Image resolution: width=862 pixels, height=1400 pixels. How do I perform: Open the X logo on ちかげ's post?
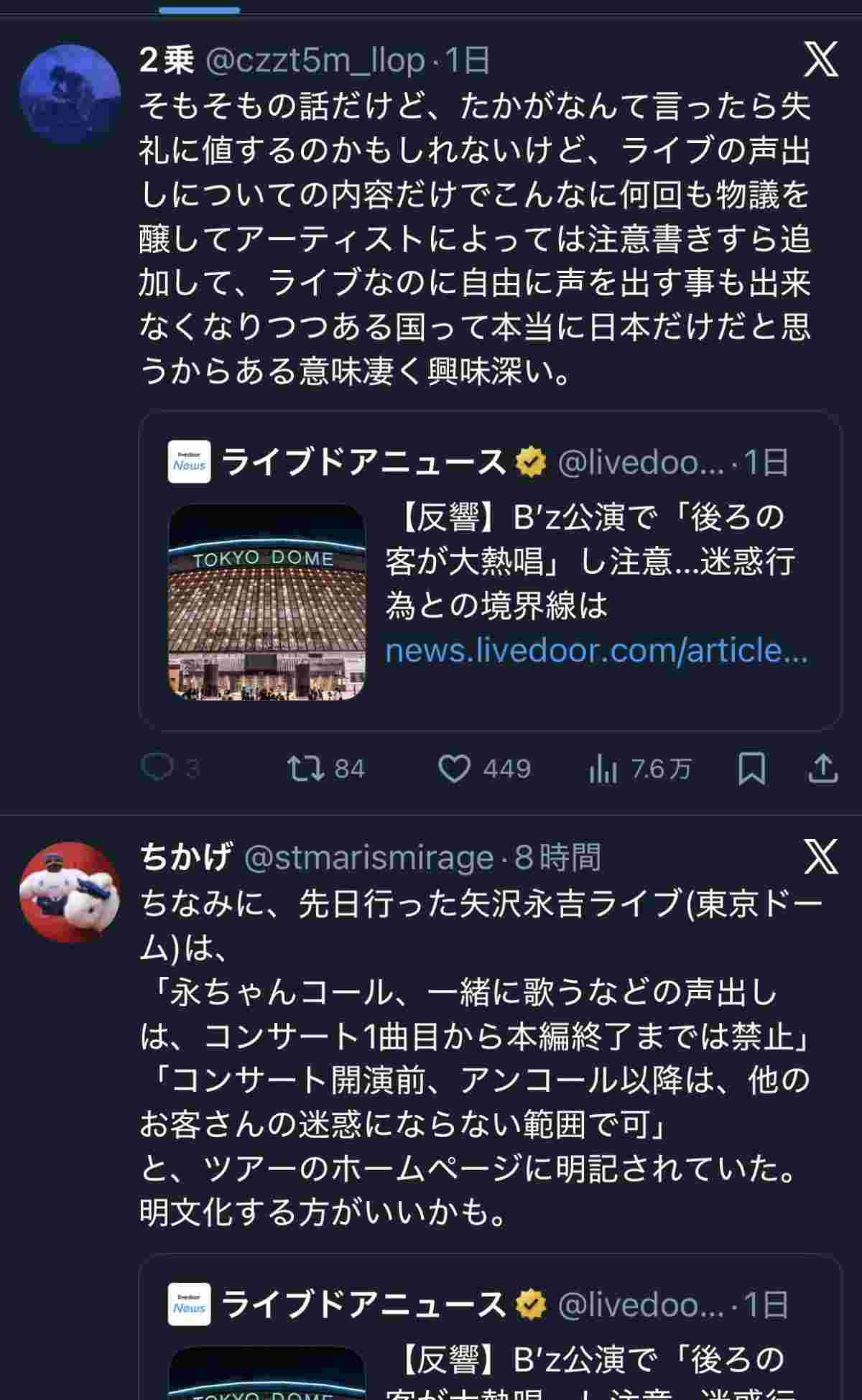pos(820,857)
